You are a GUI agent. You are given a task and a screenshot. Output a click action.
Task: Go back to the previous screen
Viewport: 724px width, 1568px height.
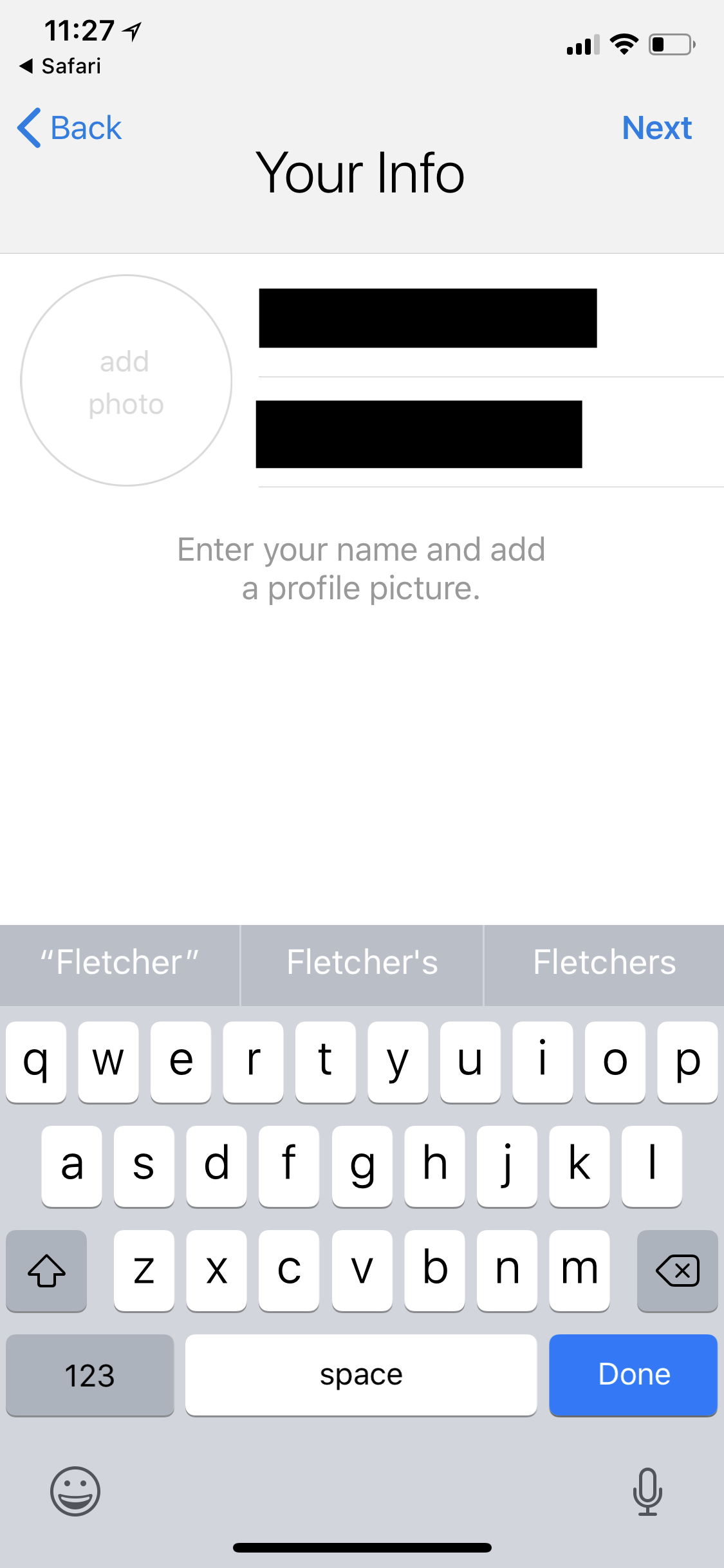(70, 127)
